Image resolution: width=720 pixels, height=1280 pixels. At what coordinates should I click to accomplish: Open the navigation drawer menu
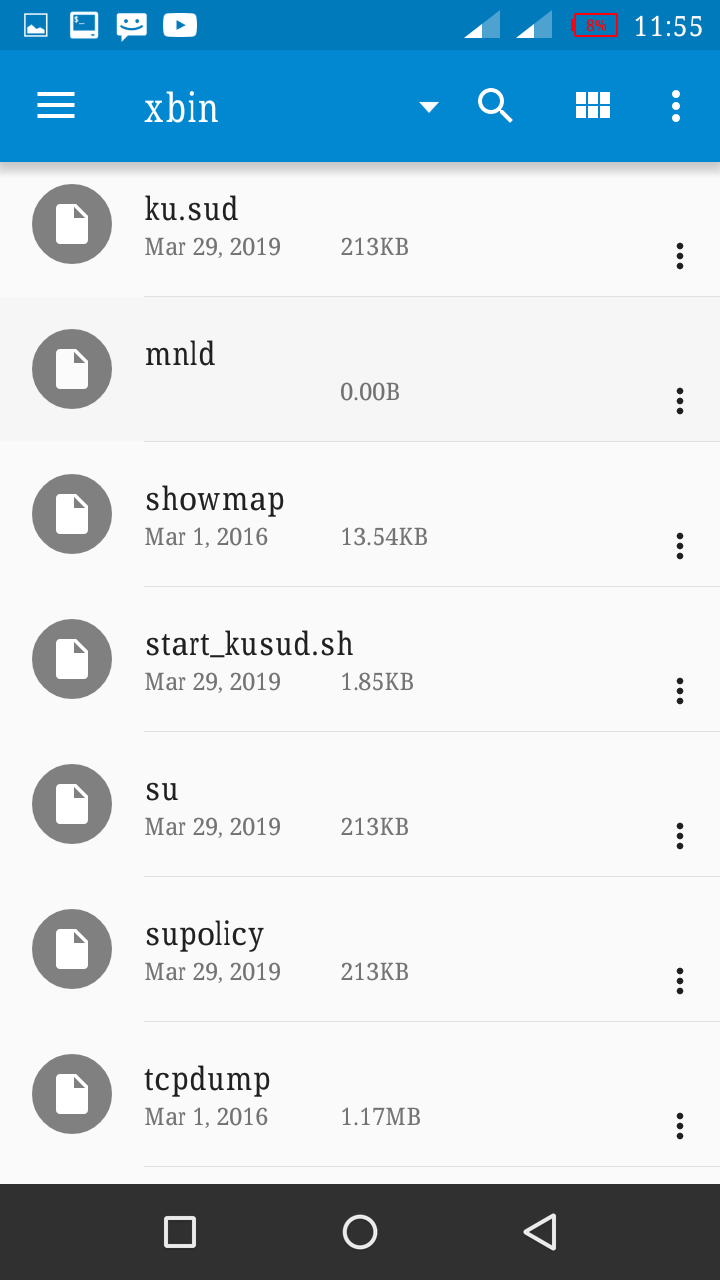tap(56, 106)
